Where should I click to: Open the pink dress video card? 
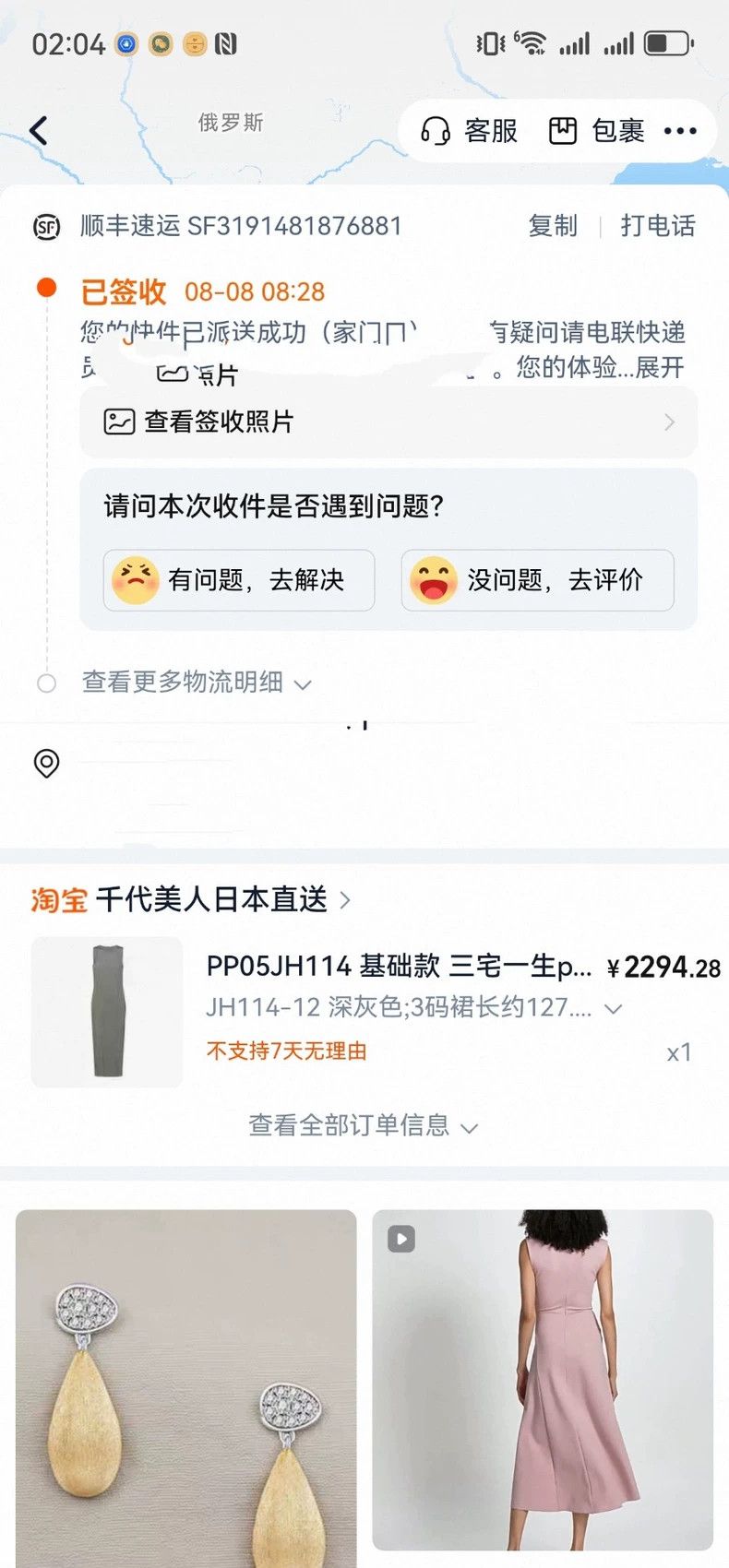[543, 1381]
